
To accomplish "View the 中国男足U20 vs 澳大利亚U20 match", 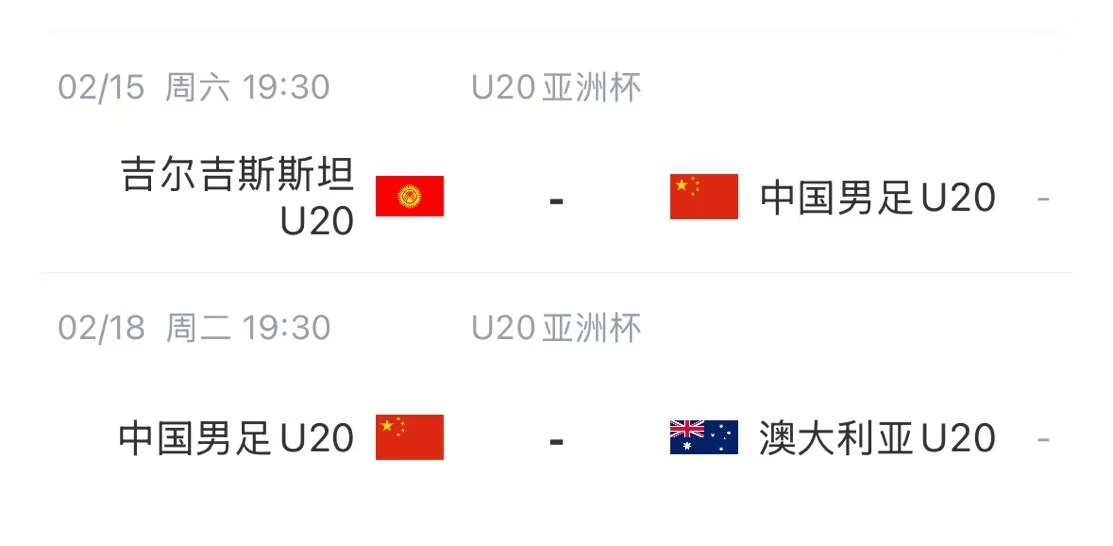I will coord(556,438).
